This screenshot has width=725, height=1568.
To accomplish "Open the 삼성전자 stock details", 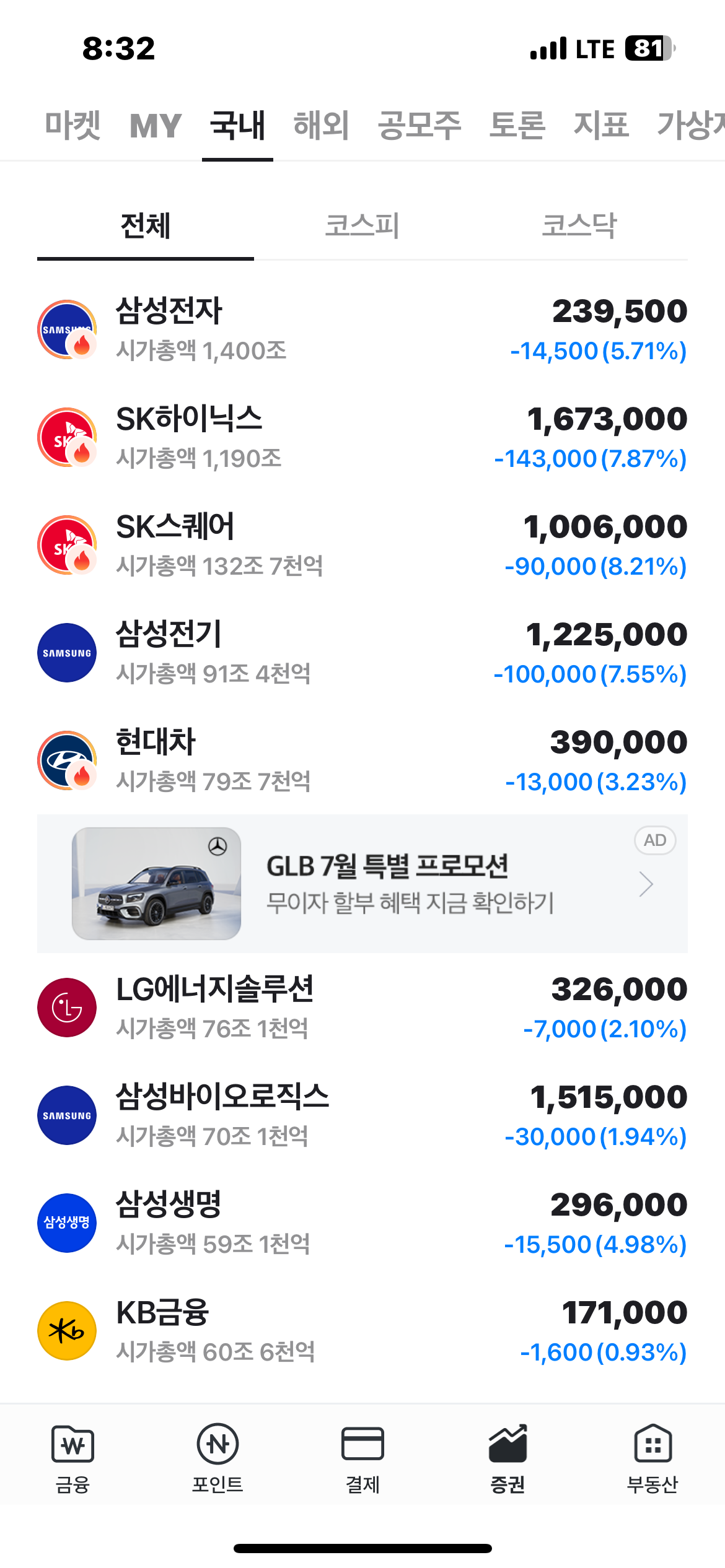I will click(362, 330).
